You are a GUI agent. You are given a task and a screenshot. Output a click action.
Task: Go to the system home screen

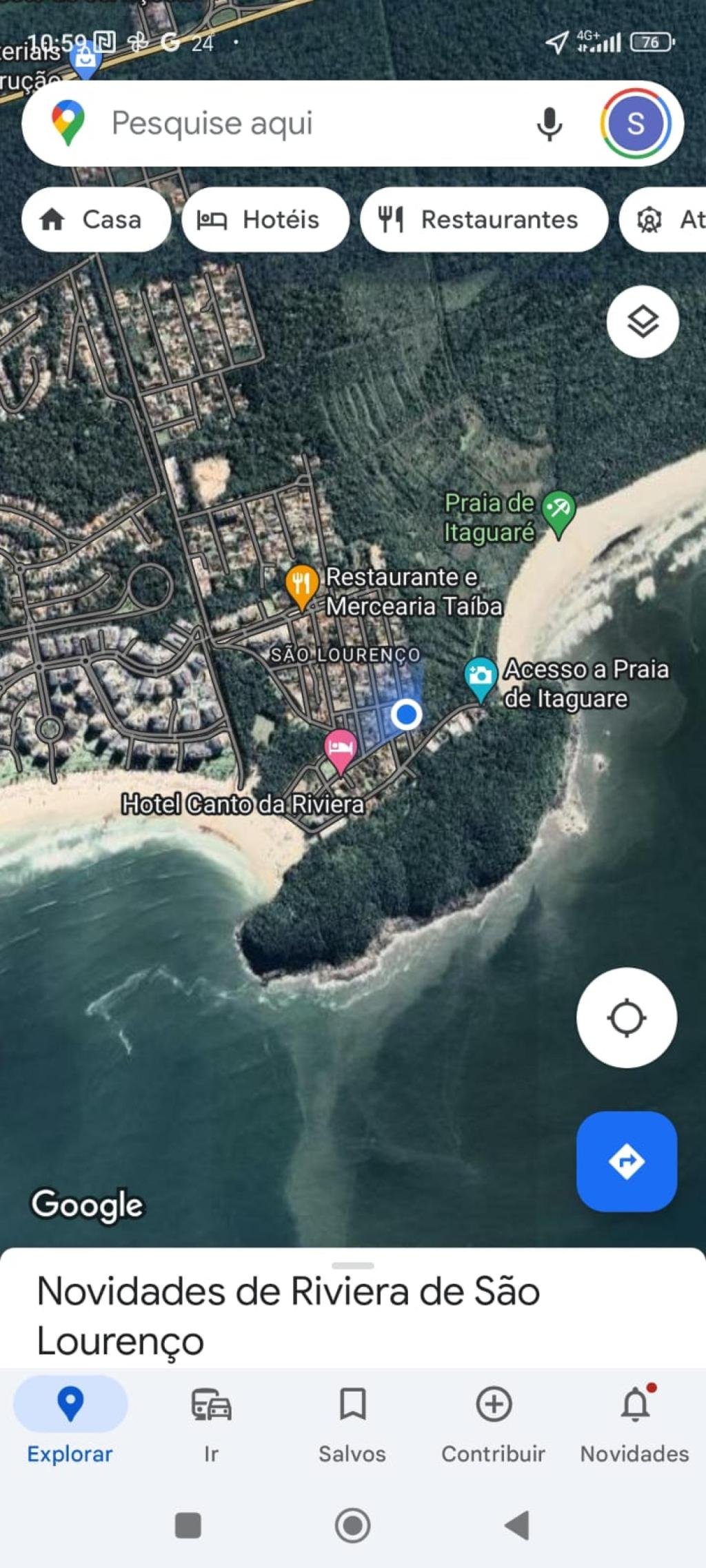pos(352,1525)
